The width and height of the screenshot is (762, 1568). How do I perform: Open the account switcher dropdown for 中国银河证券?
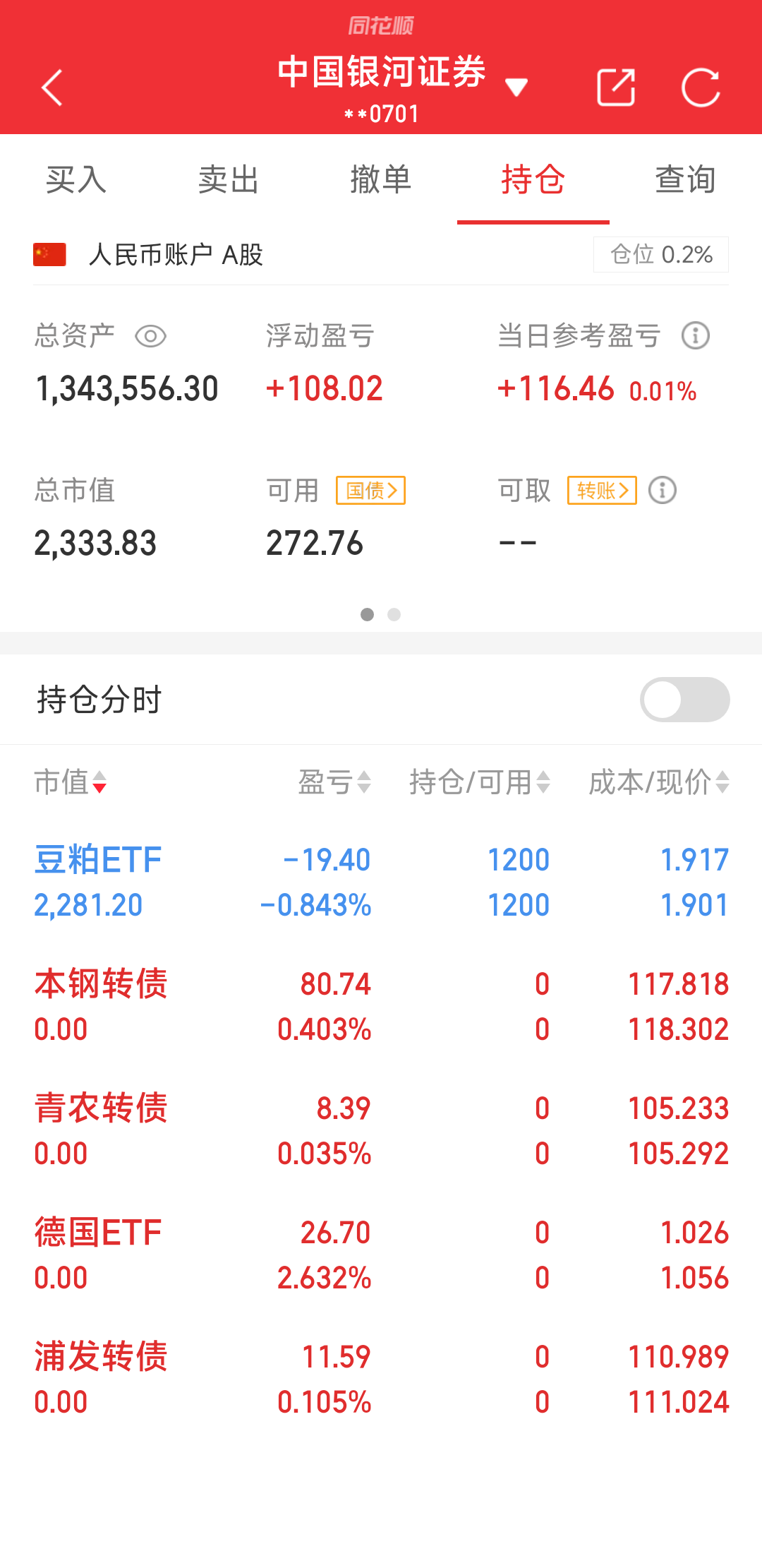pos(516,87)
